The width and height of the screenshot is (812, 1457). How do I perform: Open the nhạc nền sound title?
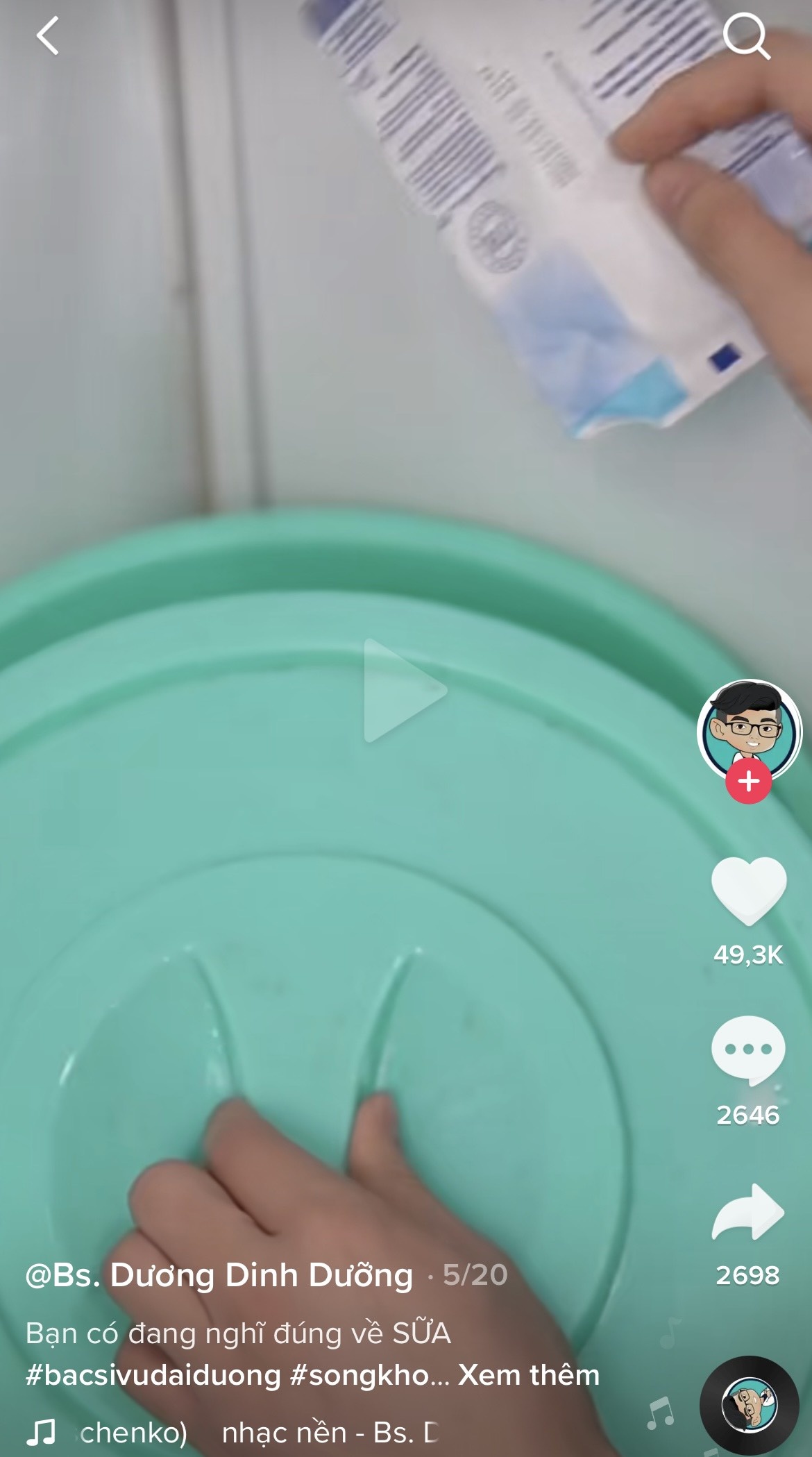330,1432
